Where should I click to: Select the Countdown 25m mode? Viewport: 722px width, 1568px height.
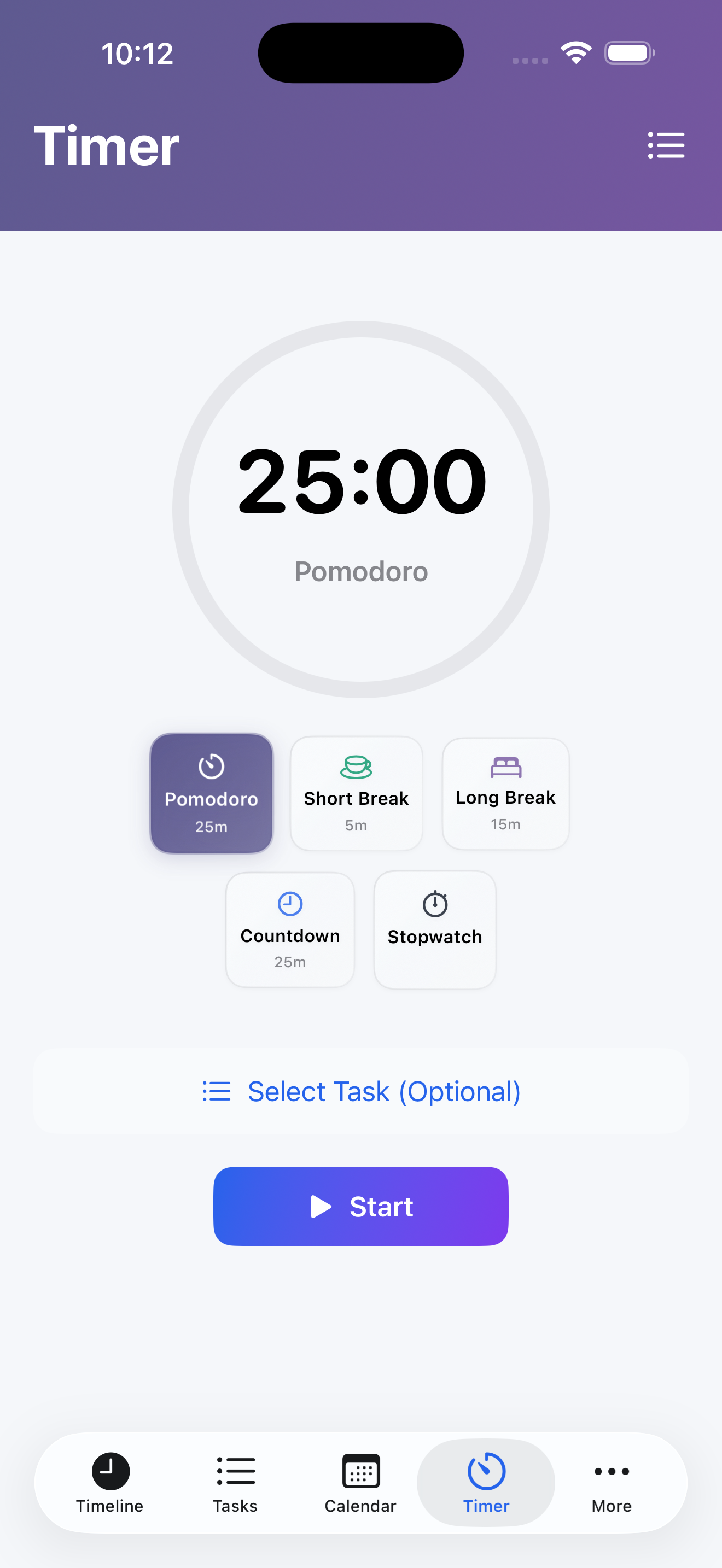(x=290, y=929)
